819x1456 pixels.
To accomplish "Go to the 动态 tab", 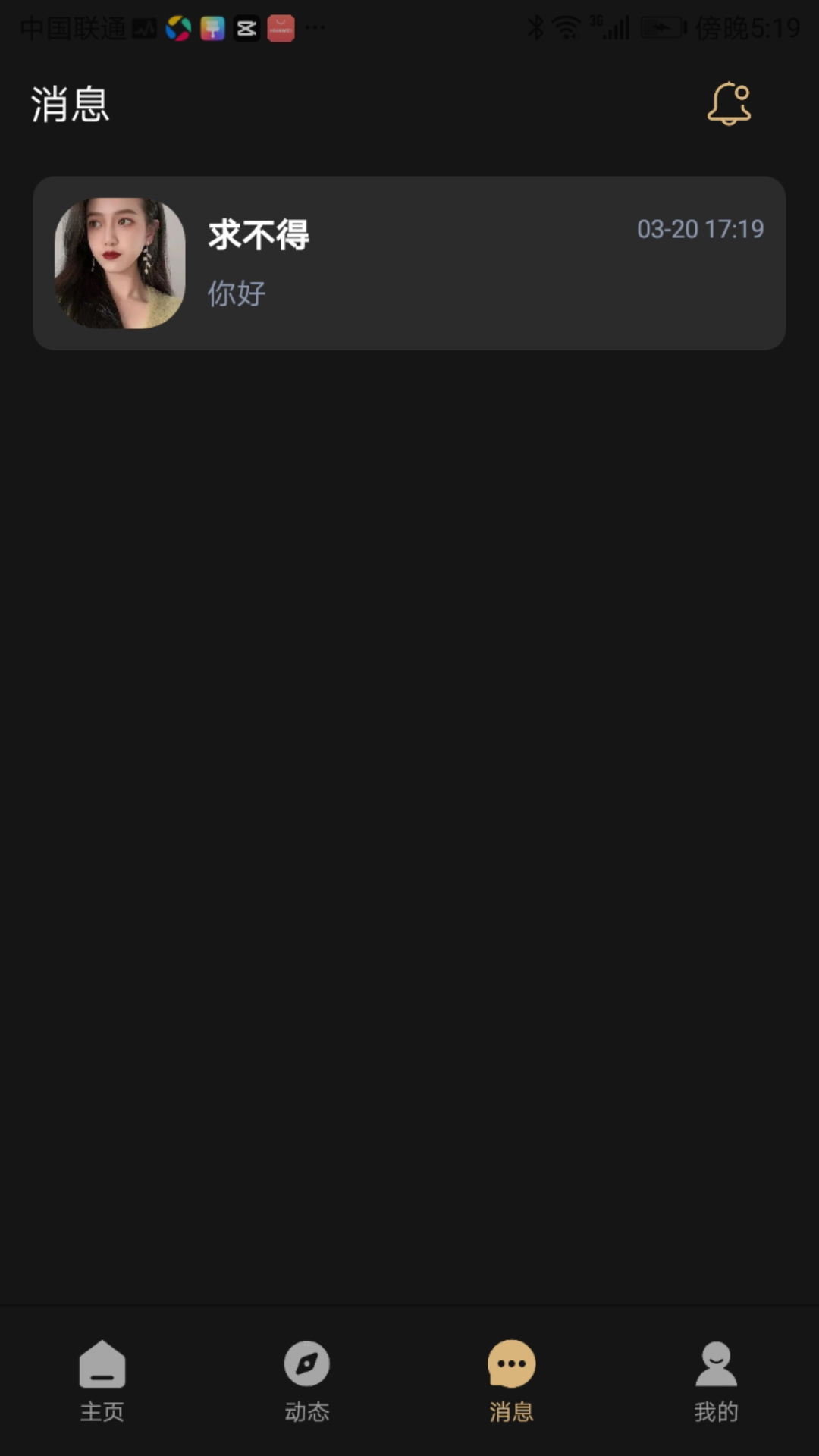I will (x=307, y=1379).
